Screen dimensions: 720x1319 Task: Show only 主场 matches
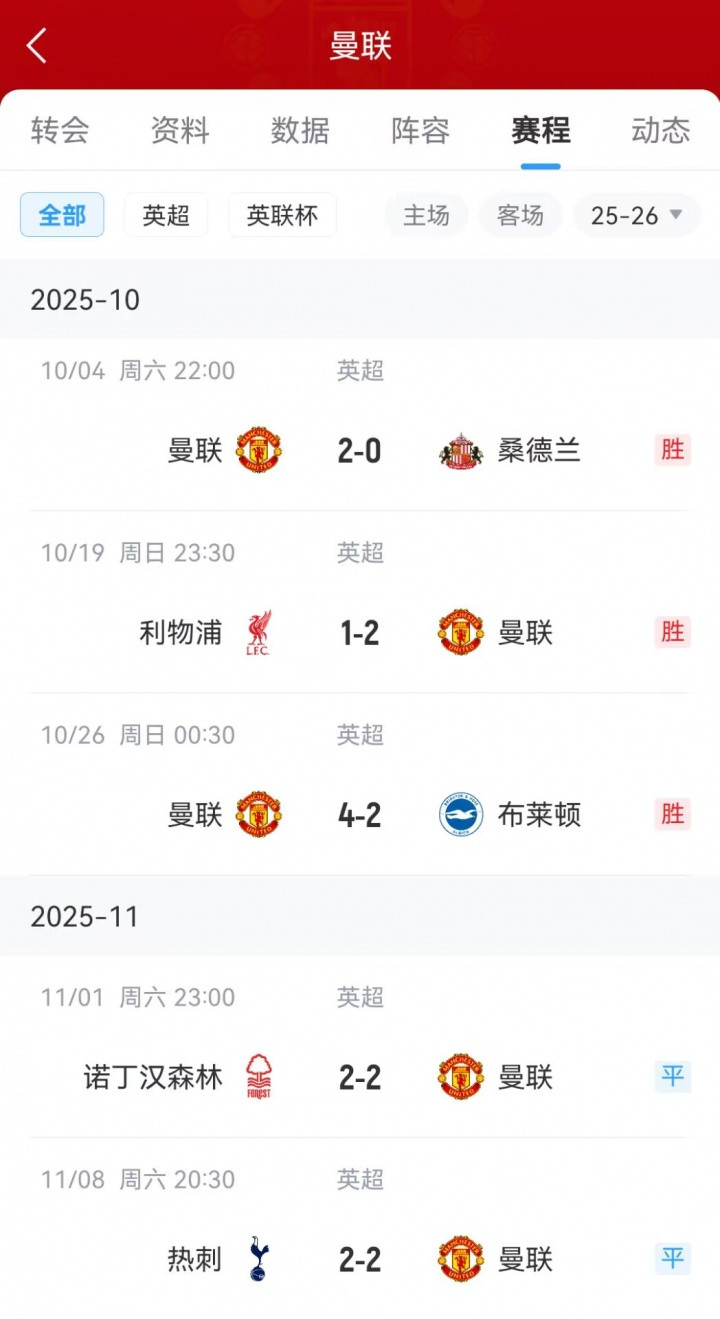coord(426,215)
